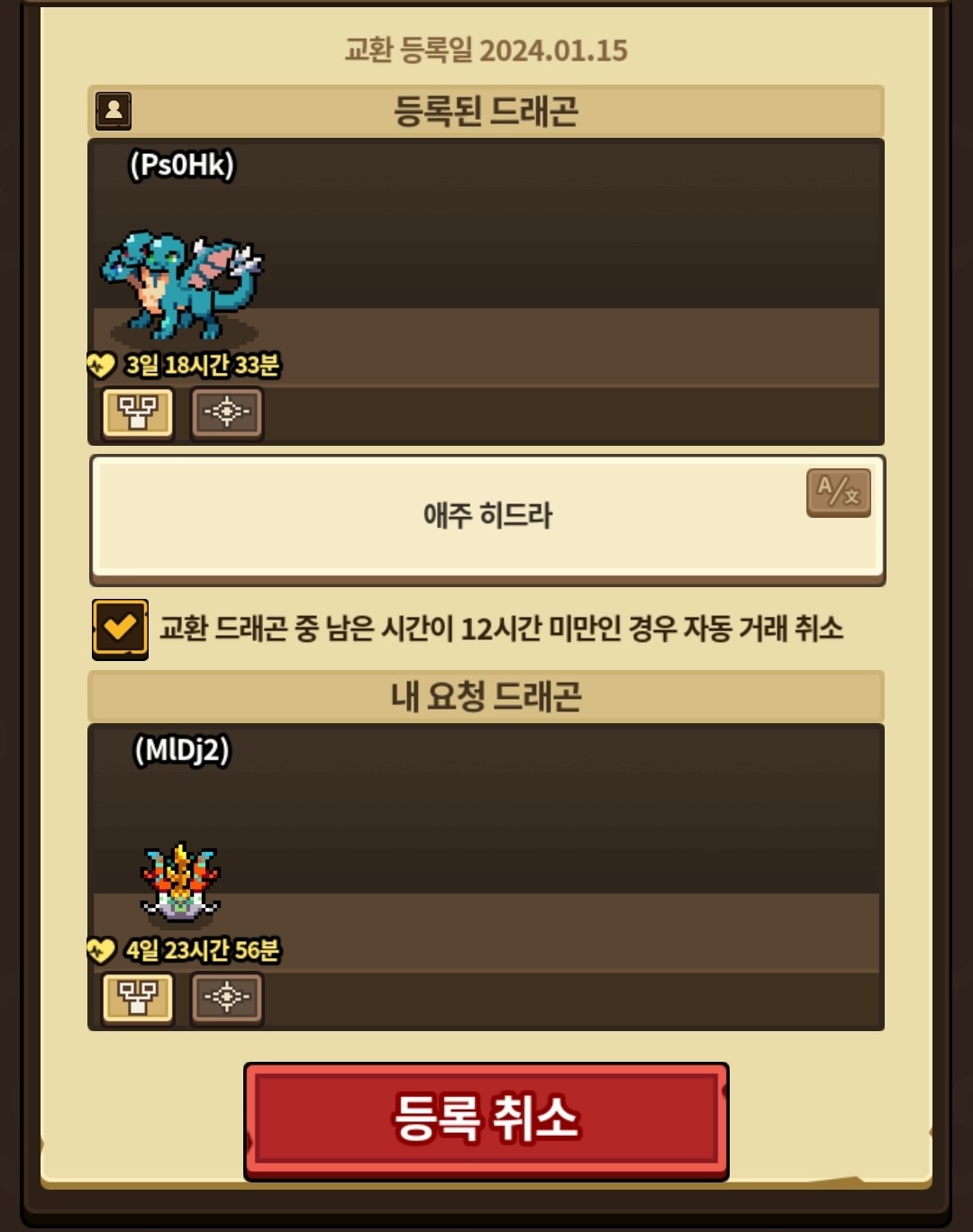Open the target icon for MlDj2 dragon
The width and height of the screenshot is (973, 1232).
(x=227, y=997)
